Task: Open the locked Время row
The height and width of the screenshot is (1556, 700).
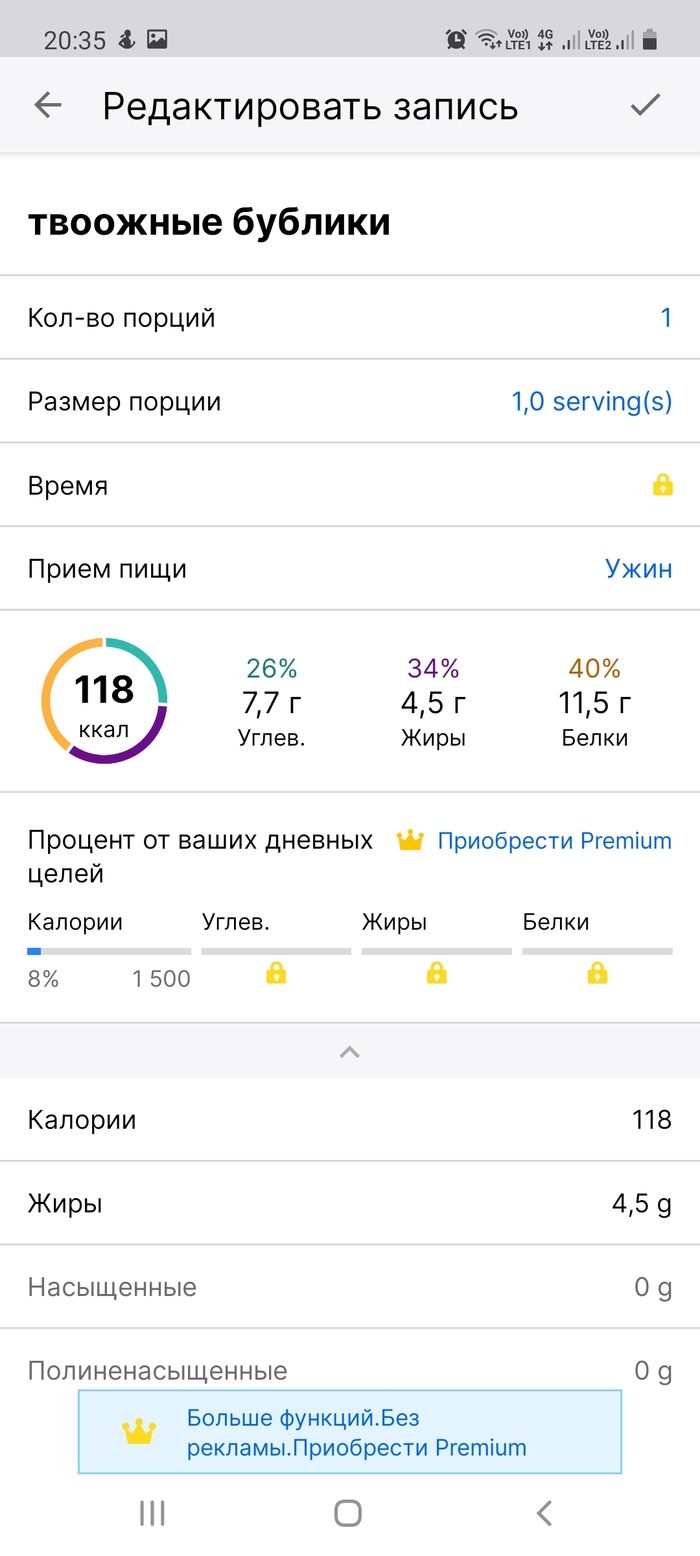Action: tap(662, 486)
